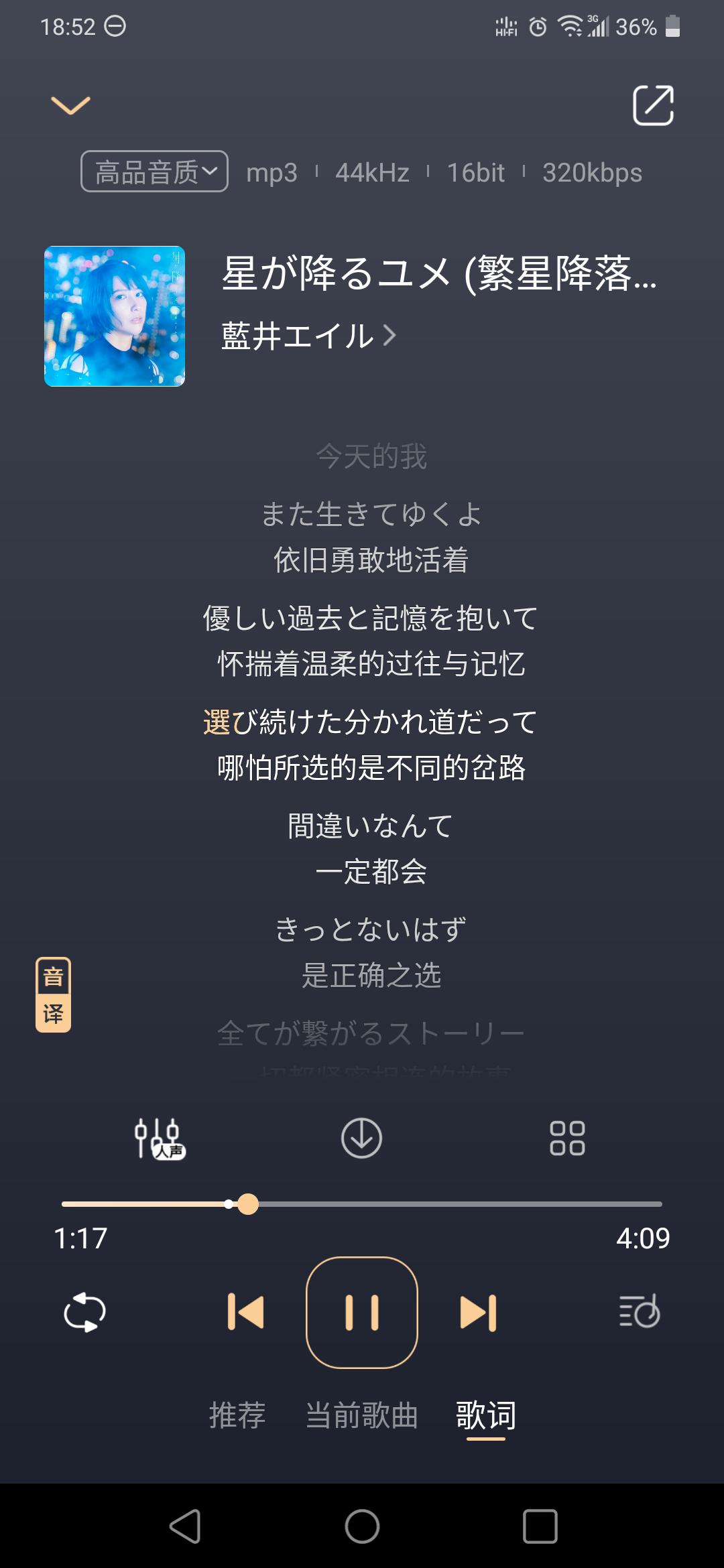Image resolution: width=724 pixels, height=1568 pixels.
Task: Collapse the player with the down chevron
Action: point(70,105)
